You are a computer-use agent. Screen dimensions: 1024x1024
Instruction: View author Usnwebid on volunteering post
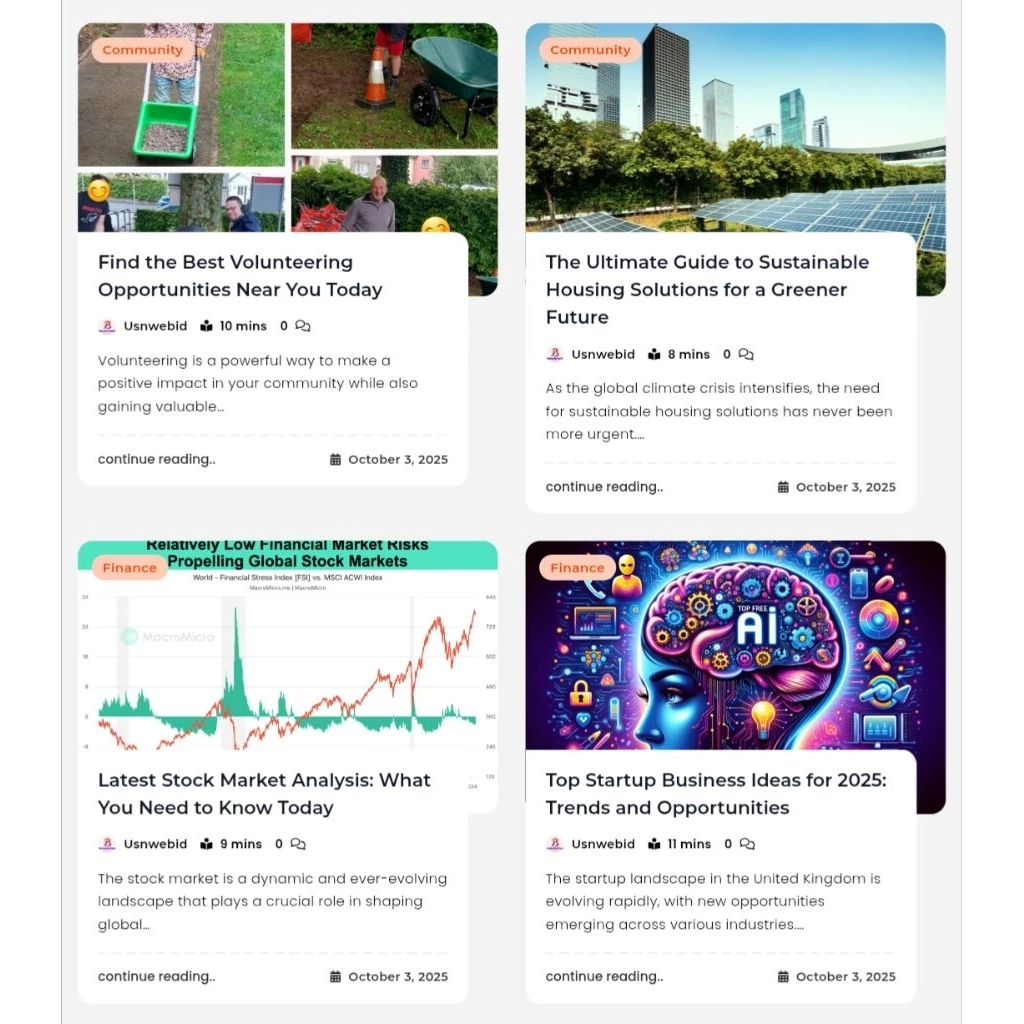click(x=154, y=326)
